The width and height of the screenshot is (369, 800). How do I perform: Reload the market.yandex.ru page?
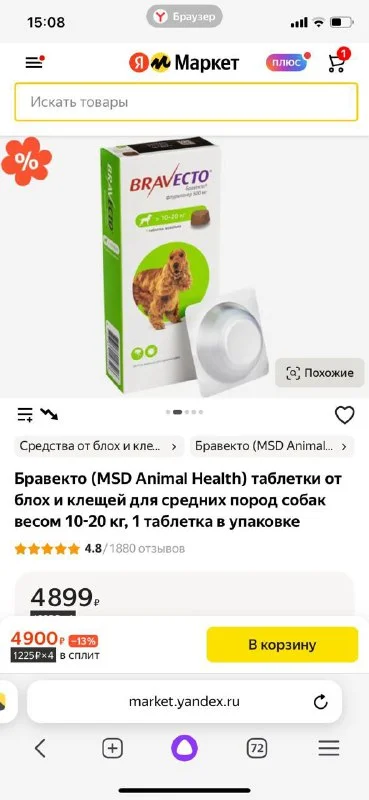click(321, 702)
